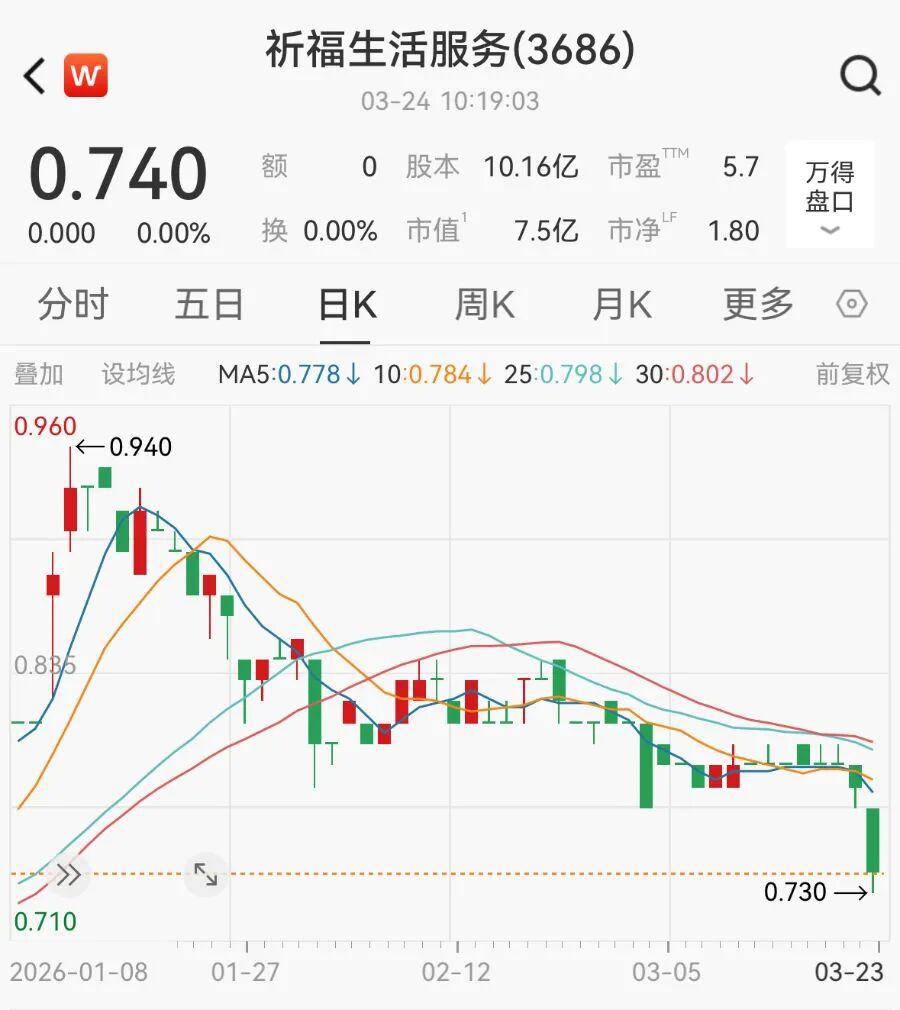900x1010 pixels.
Task: Open the 更多 chart periods option
Action: (758, 304)
